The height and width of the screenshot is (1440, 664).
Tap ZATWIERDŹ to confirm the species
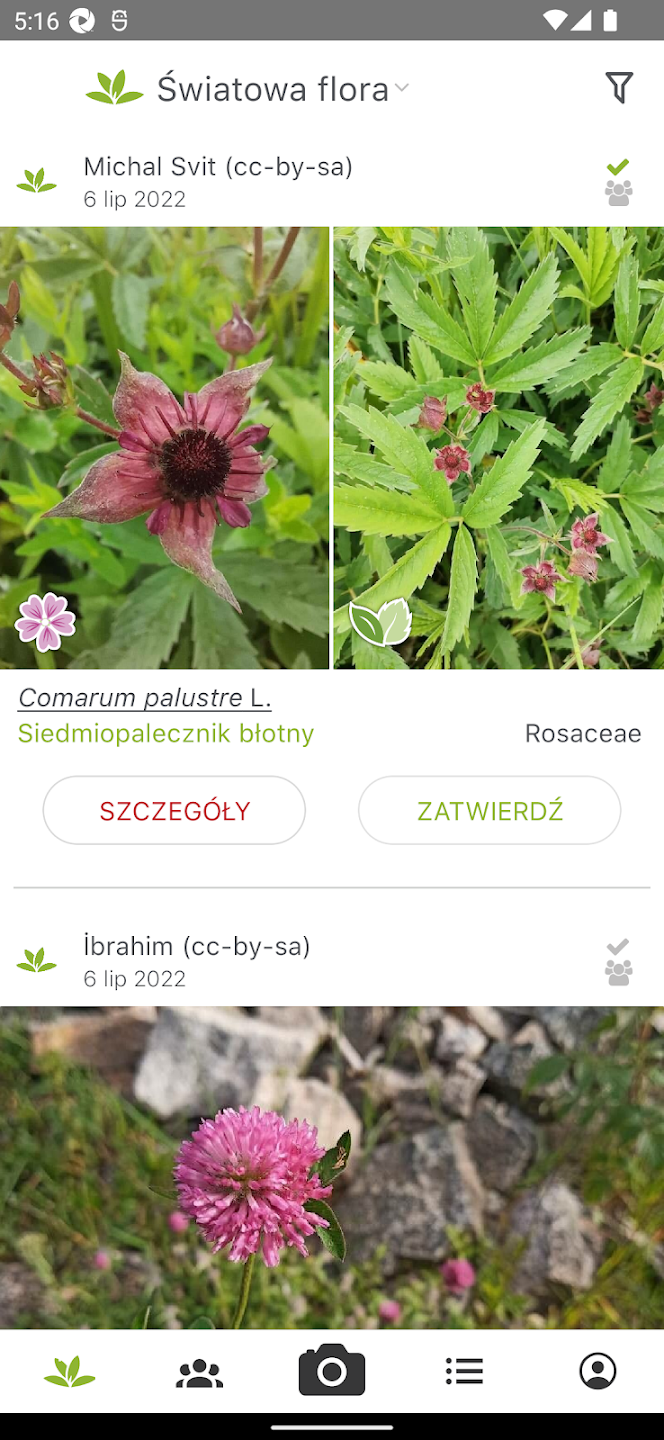(489, 810)
